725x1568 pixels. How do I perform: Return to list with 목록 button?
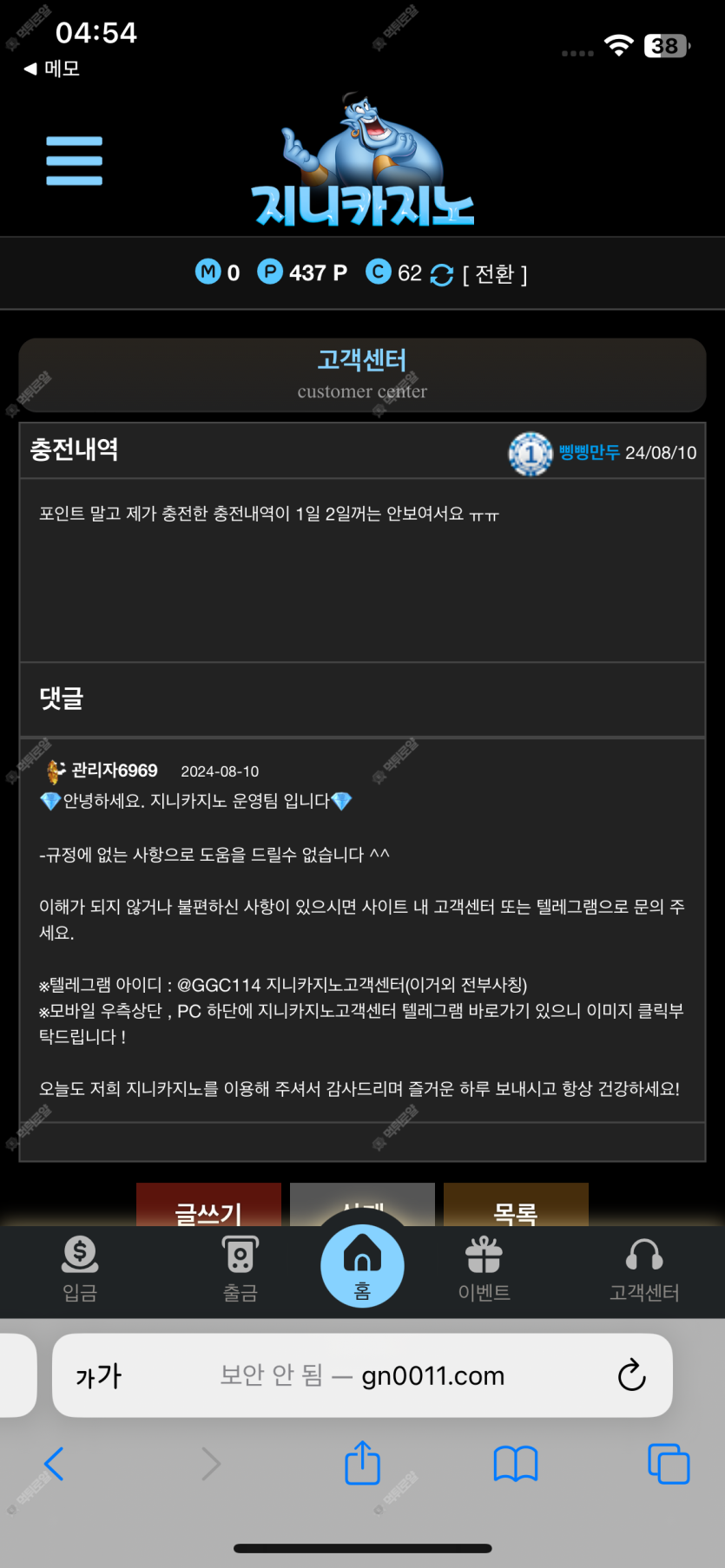[x=516, y=1208]
